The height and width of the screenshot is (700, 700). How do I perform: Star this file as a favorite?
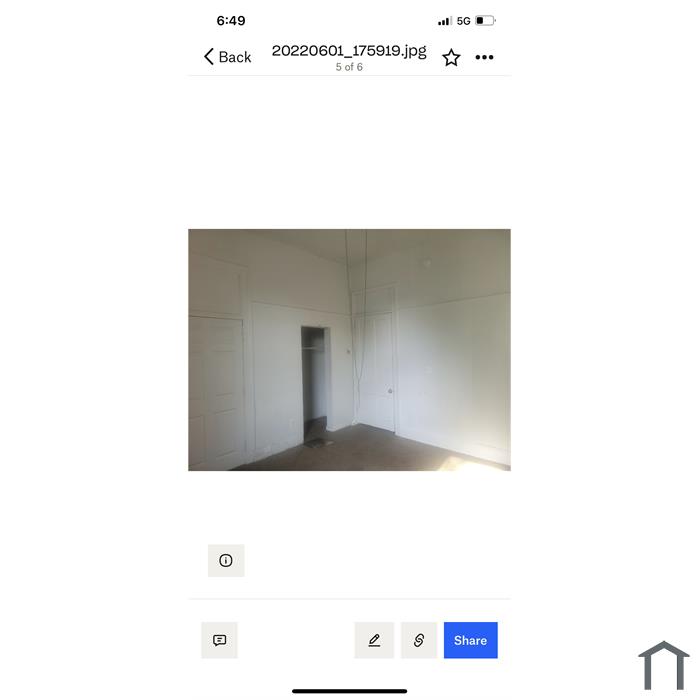pyautogui.click(x=451, y=58)
